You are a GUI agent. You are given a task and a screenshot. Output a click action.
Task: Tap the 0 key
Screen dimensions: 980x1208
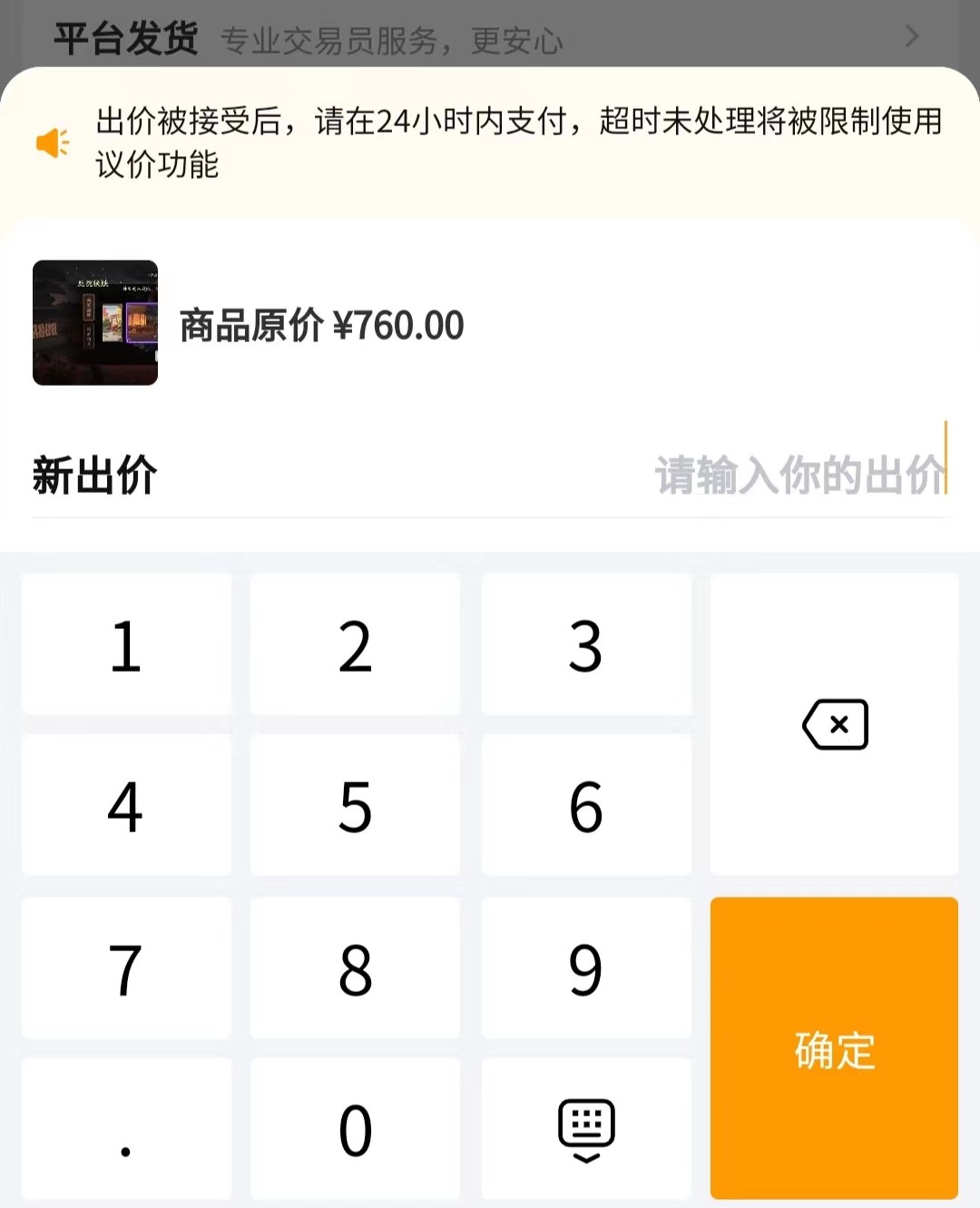[x=355, y=1129]
